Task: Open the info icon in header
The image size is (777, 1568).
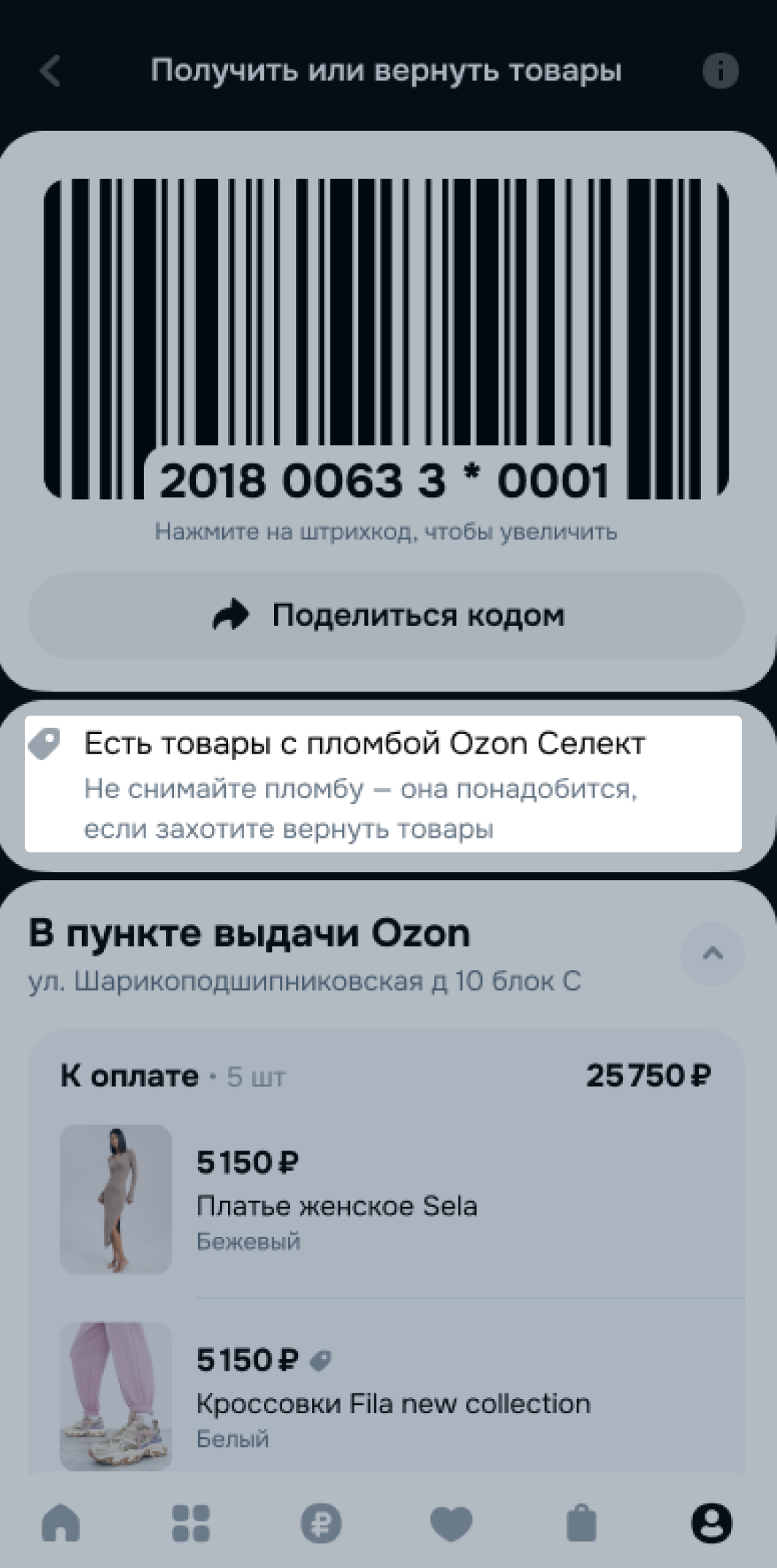Action: 720,71
